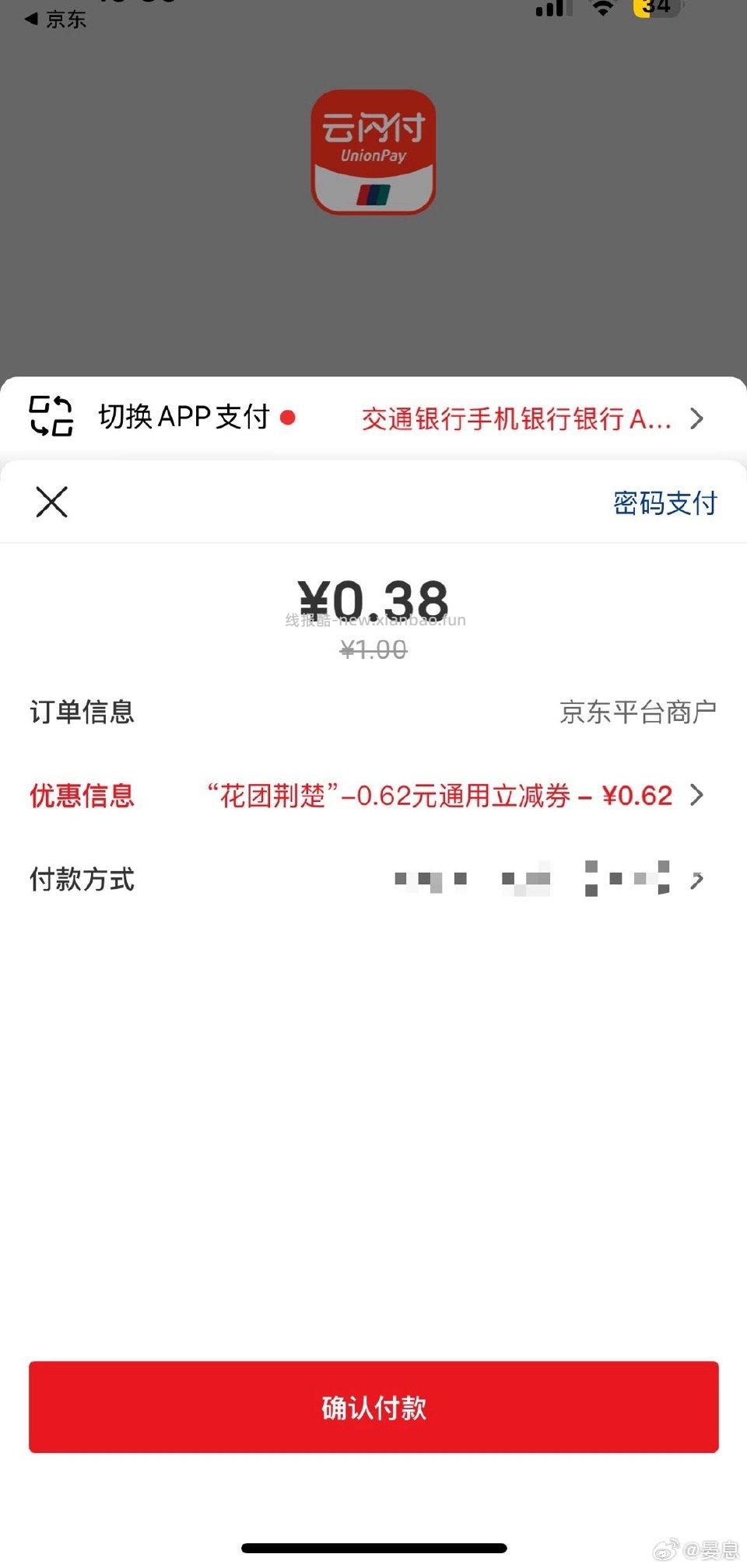The height and width of the screenshot is (1568, 747).
Task: Expand the 优惠信息 coupon details chevron
Action: [x=698, y=795]
